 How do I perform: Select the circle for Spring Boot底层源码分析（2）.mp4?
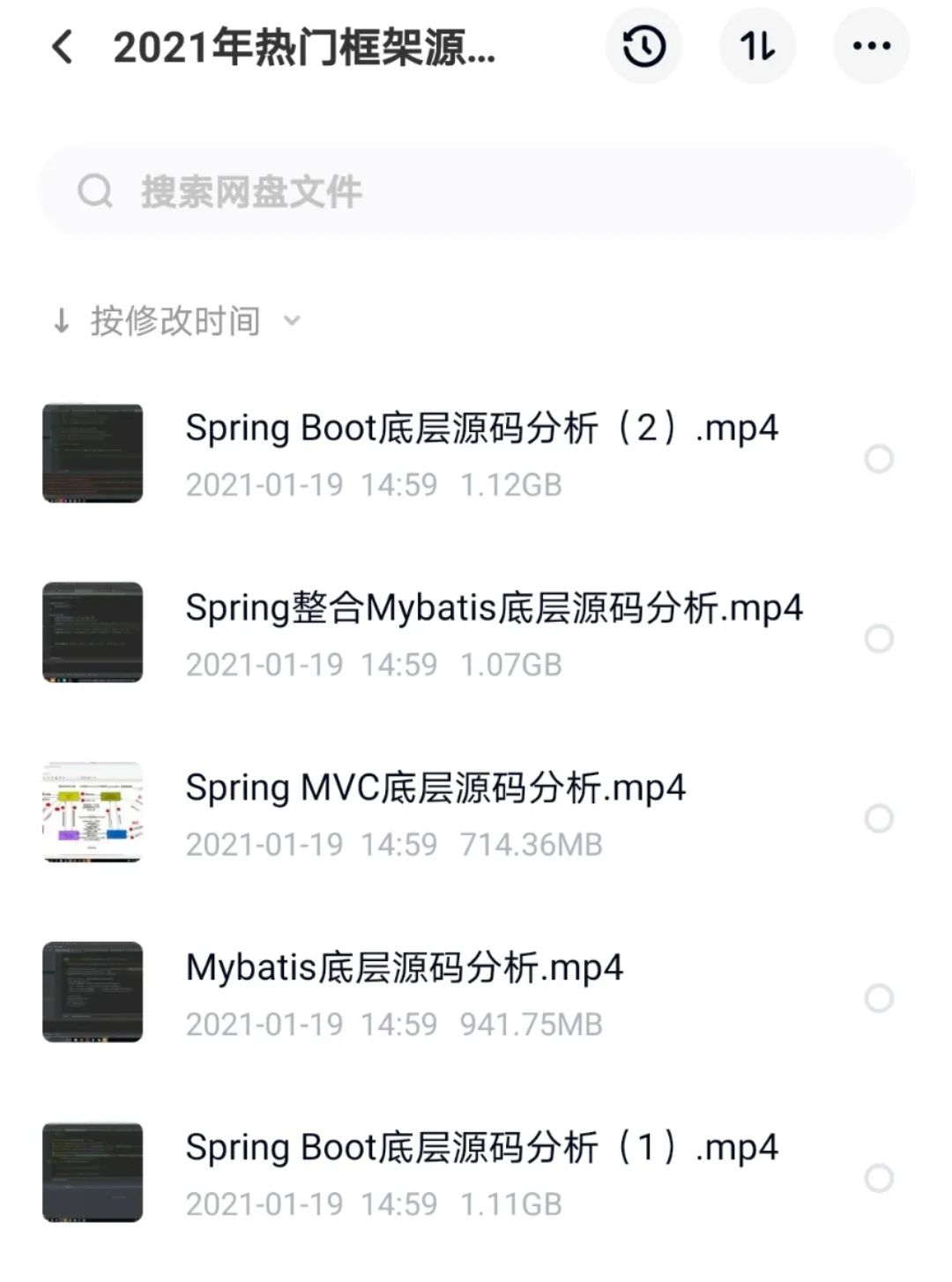tap(879, 458)
